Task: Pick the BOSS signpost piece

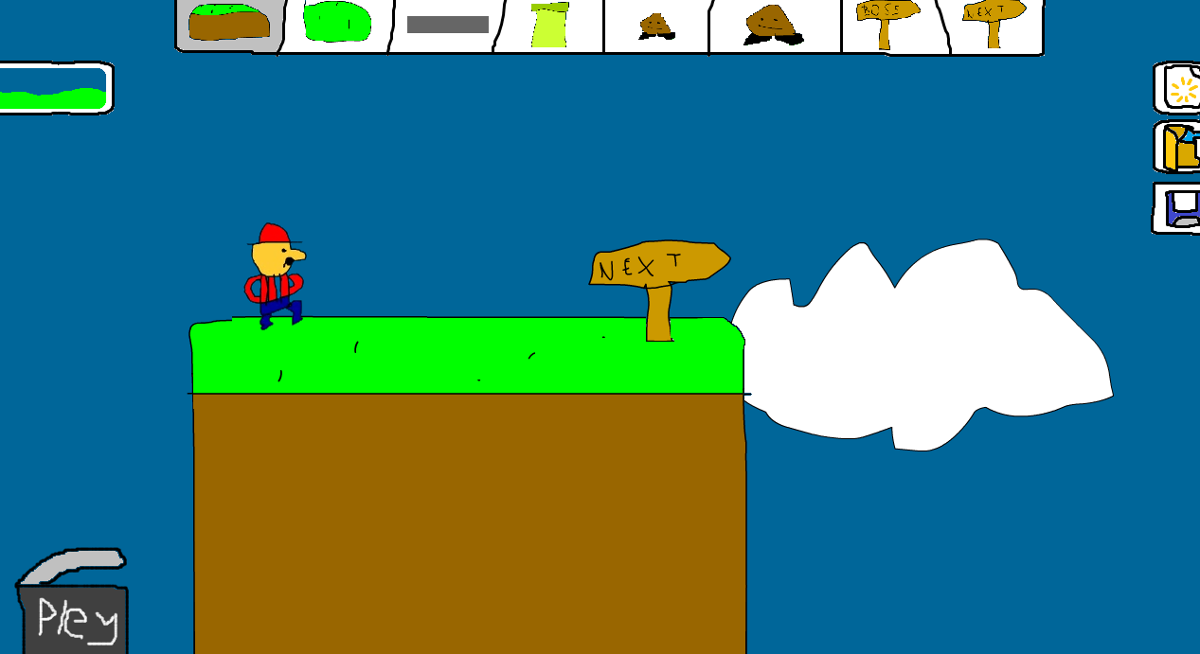Action: (x=887, y=25)
